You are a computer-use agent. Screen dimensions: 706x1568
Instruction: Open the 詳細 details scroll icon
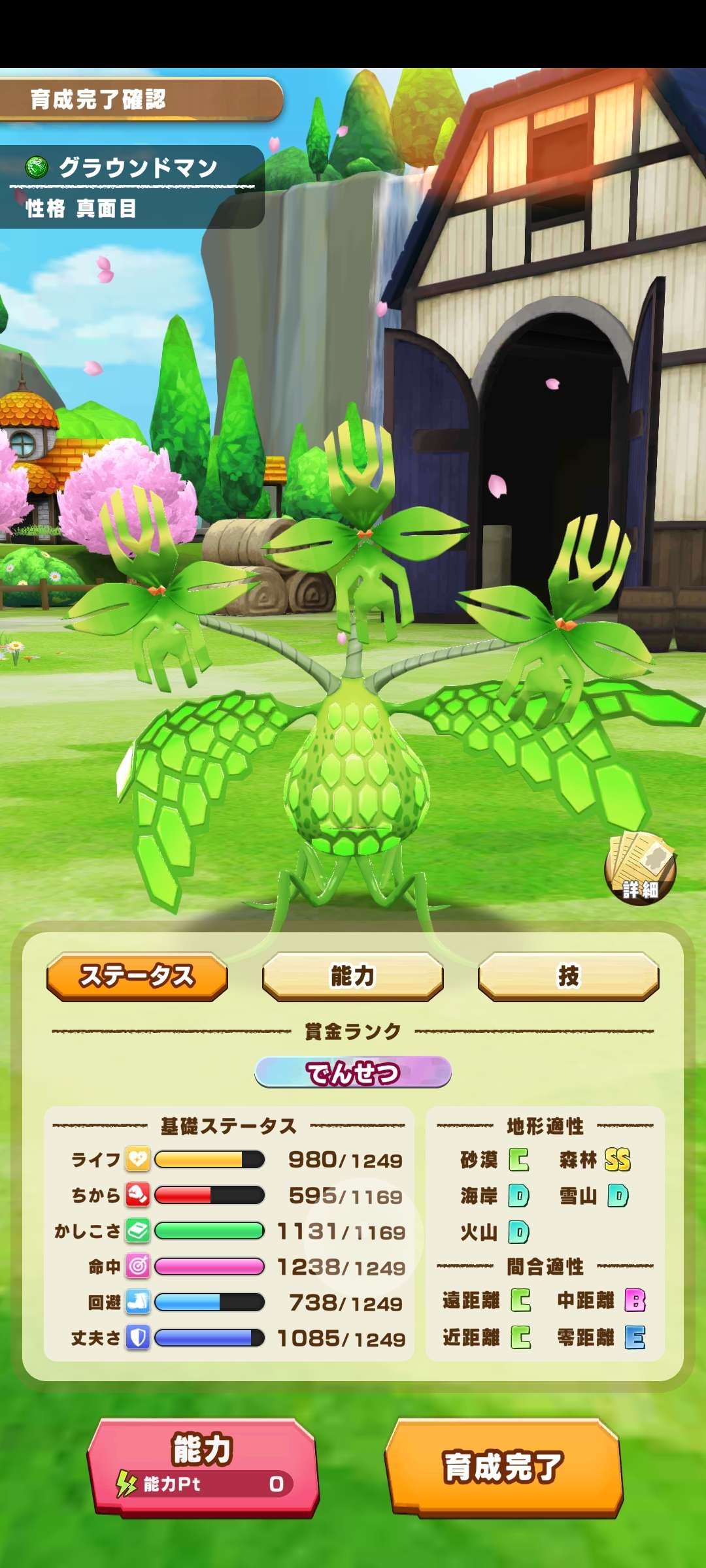pos(639,869)
